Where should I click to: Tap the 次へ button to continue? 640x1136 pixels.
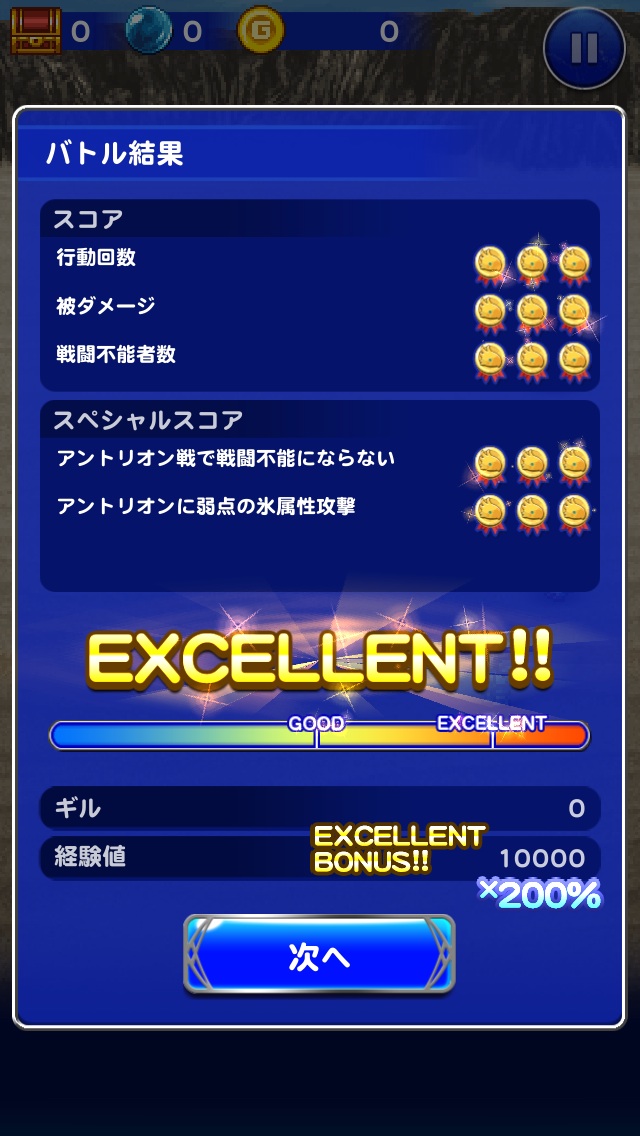click(x=319, y=955)
